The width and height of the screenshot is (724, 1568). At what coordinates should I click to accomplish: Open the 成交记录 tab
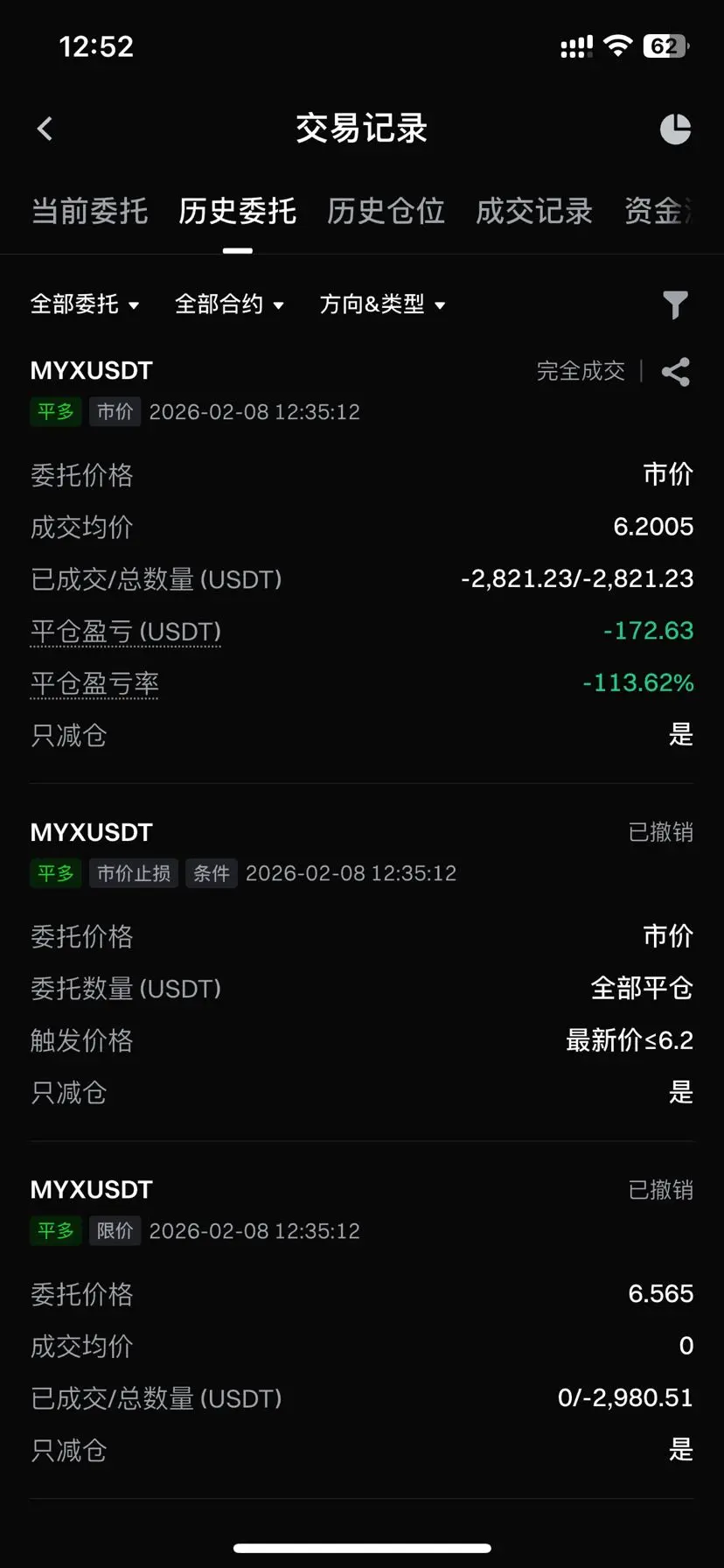click(534, 211)
